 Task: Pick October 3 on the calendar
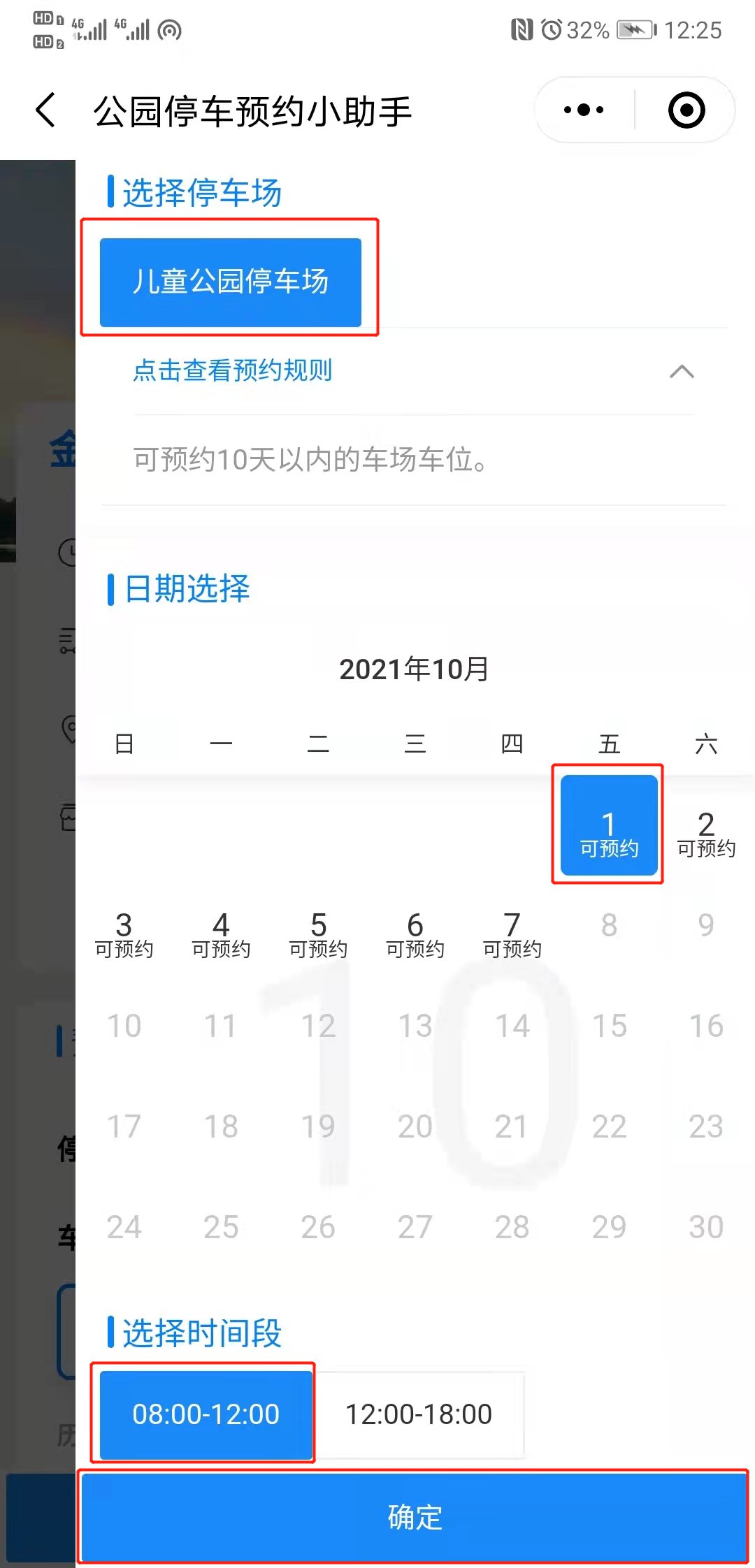124,934
